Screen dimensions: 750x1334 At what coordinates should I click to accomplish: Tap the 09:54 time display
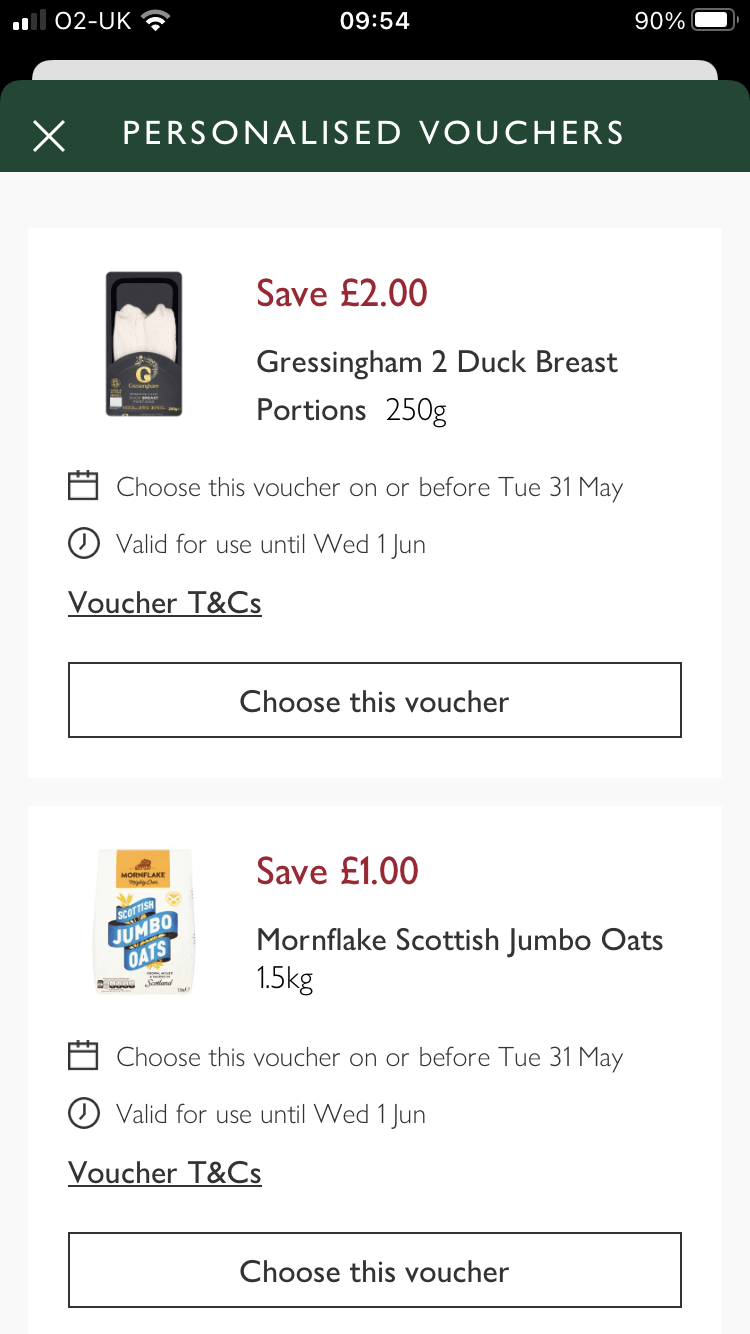(x=375, y=18)
